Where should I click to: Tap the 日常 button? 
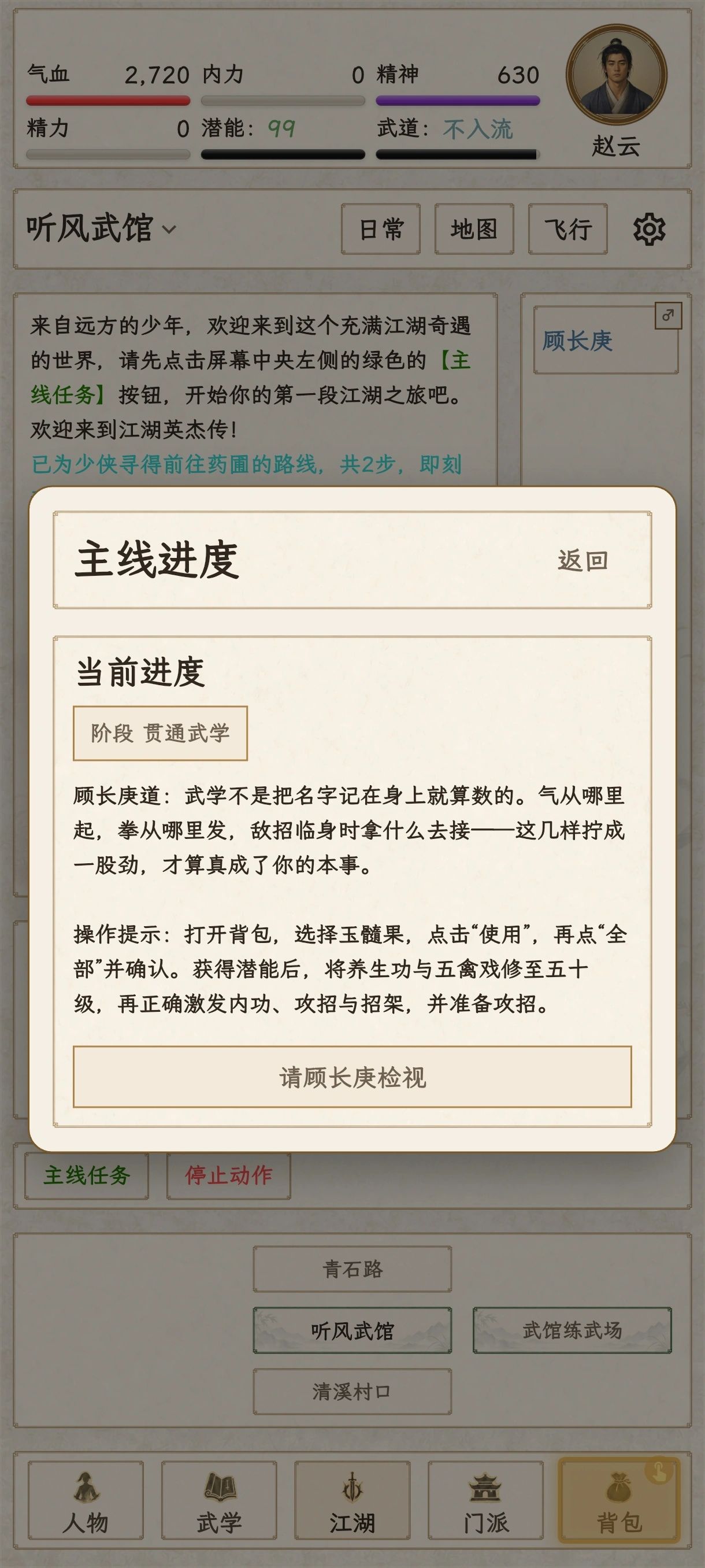pos(381,230)
